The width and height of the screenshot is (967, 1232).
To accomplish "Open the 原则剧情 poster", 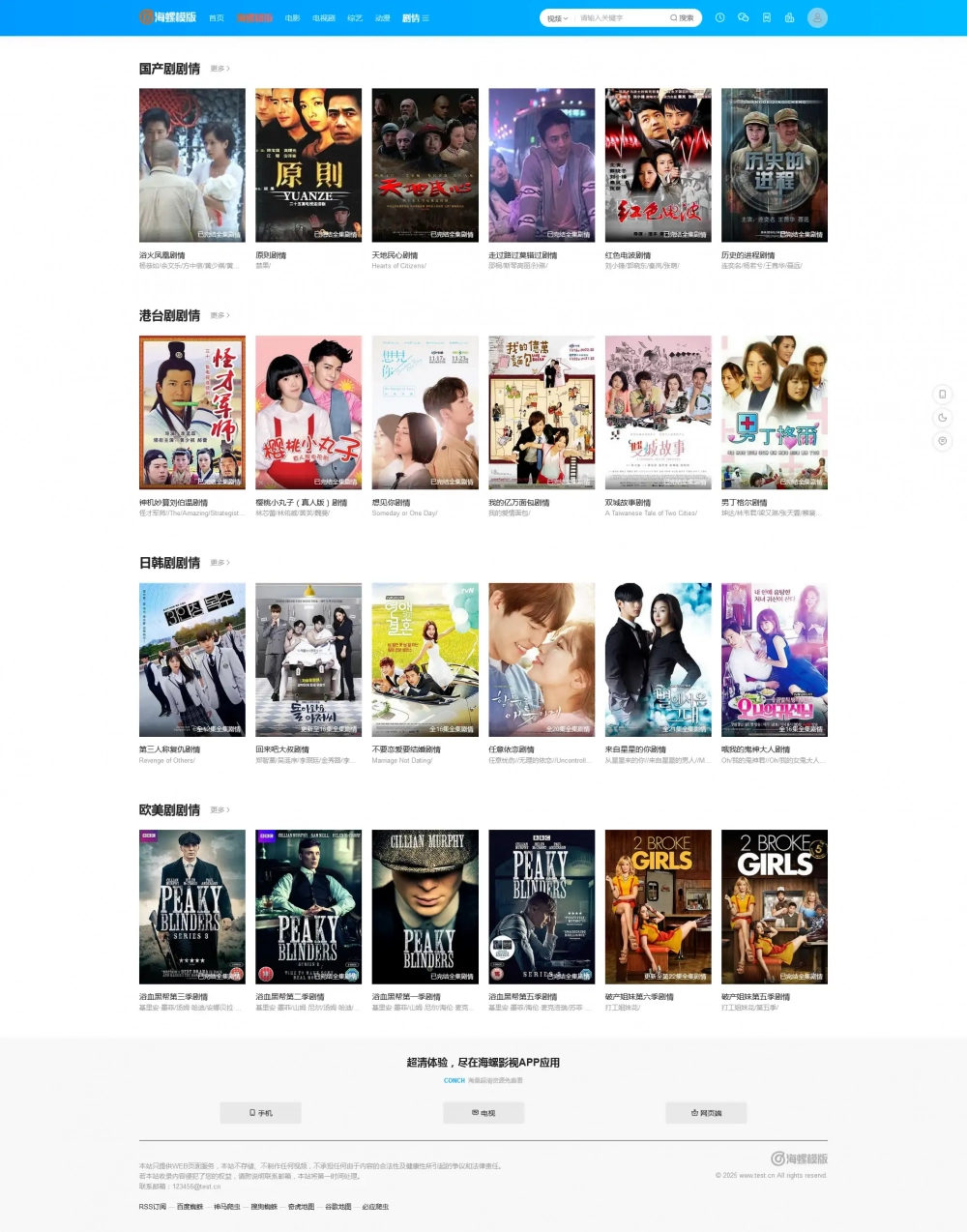I will [308, 164].
